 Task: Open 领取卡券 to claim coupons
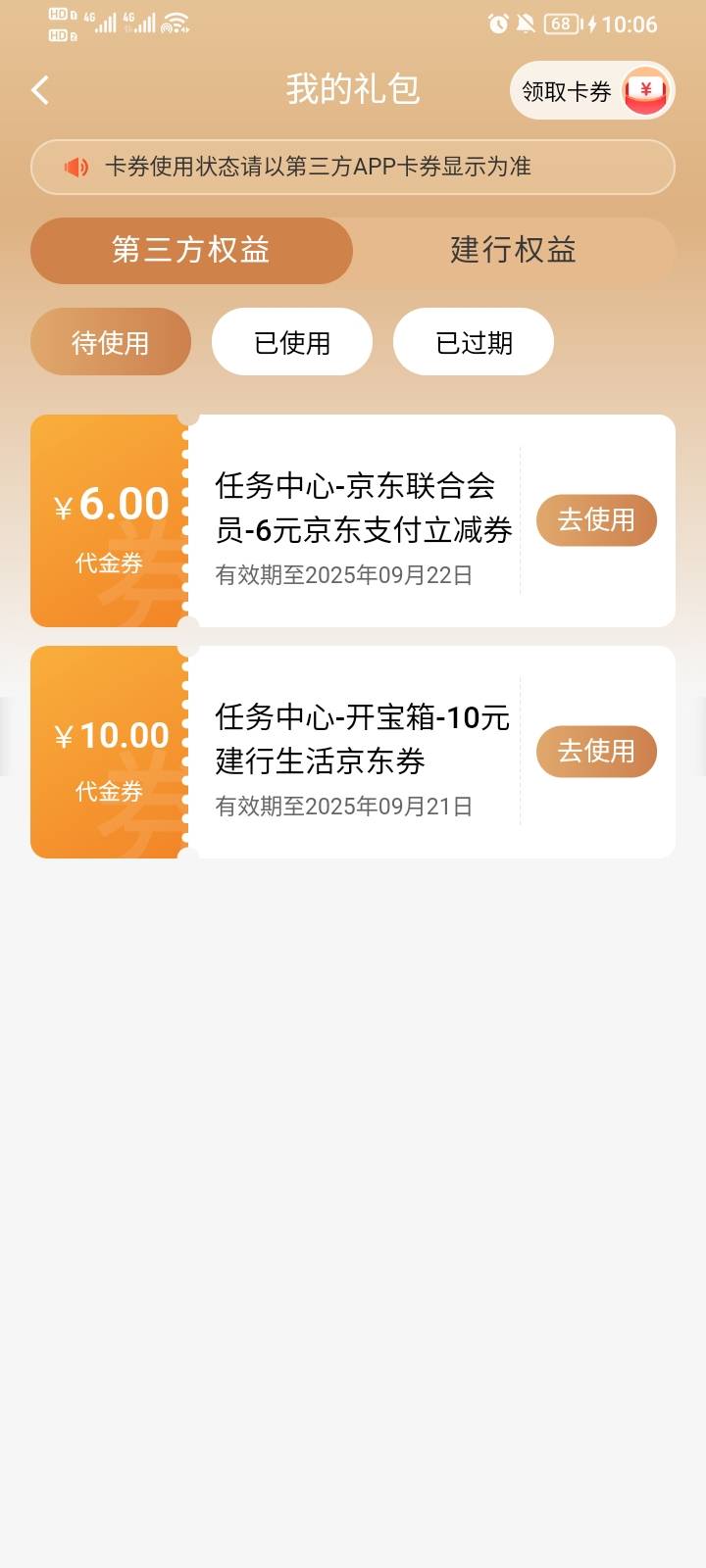click(592, 90)
